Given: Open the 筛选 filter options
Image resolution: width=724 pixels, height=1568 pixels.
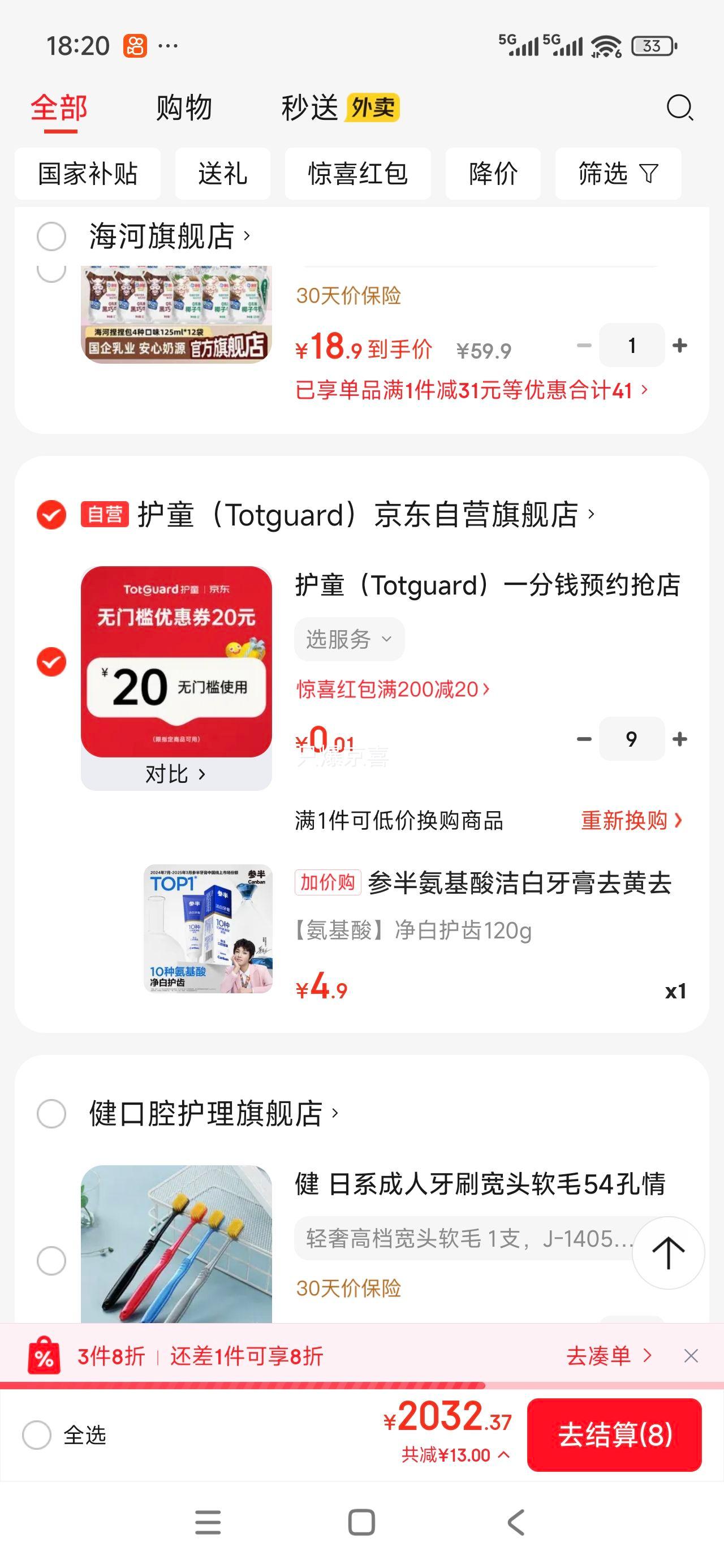Looking at the screenshot, I should [x=617, y=174].
